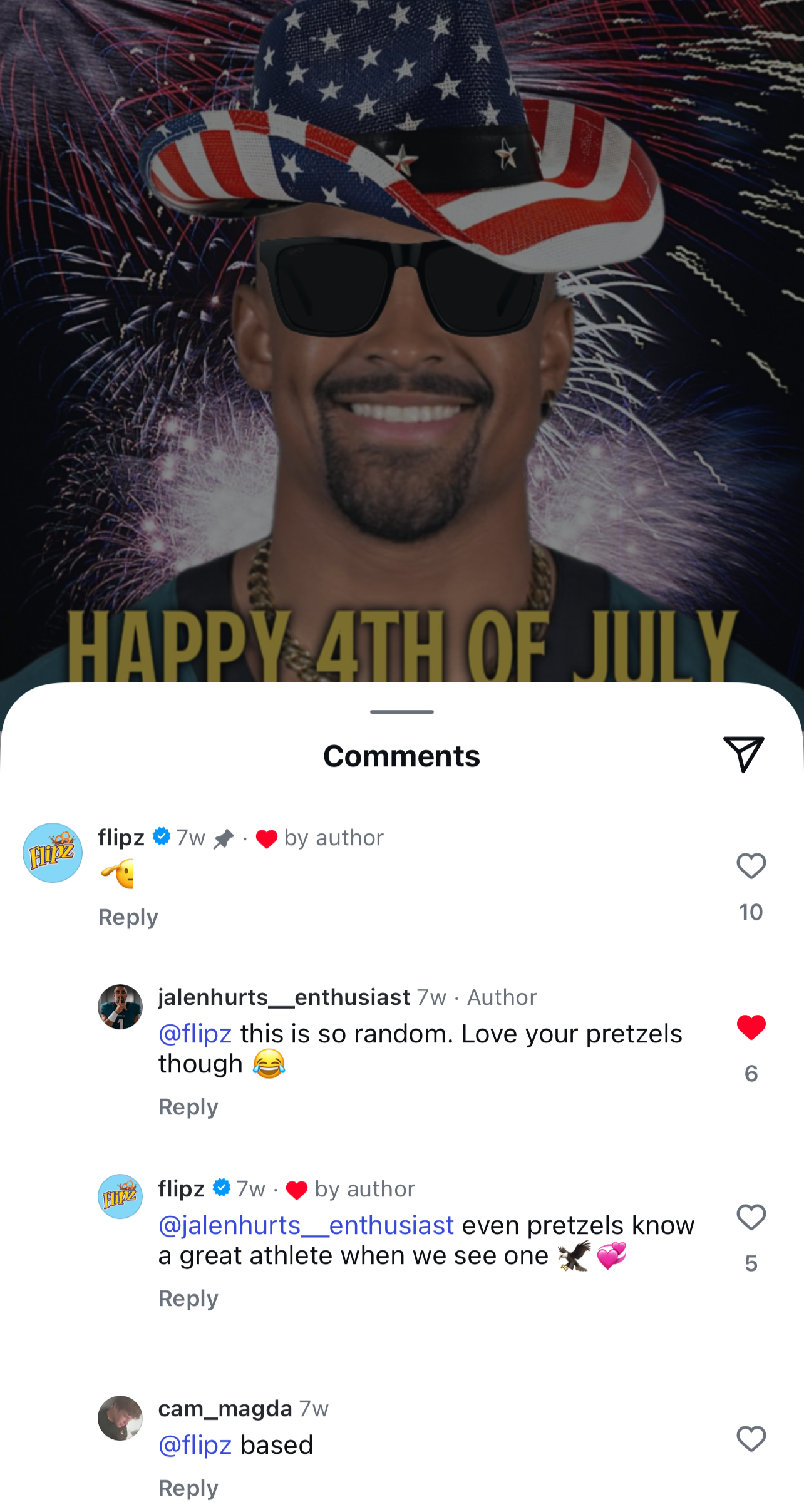The image size is (804, 1512).
Task: Open jalenhurts__enthusiast's profile from avatar
Action: click(120, 1007)
